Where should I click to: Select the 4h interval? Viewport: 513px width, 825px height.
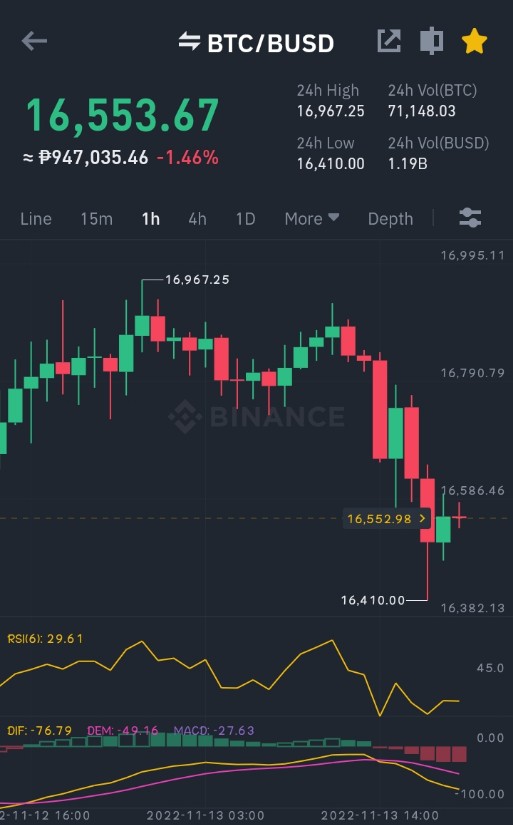point(197,219)
